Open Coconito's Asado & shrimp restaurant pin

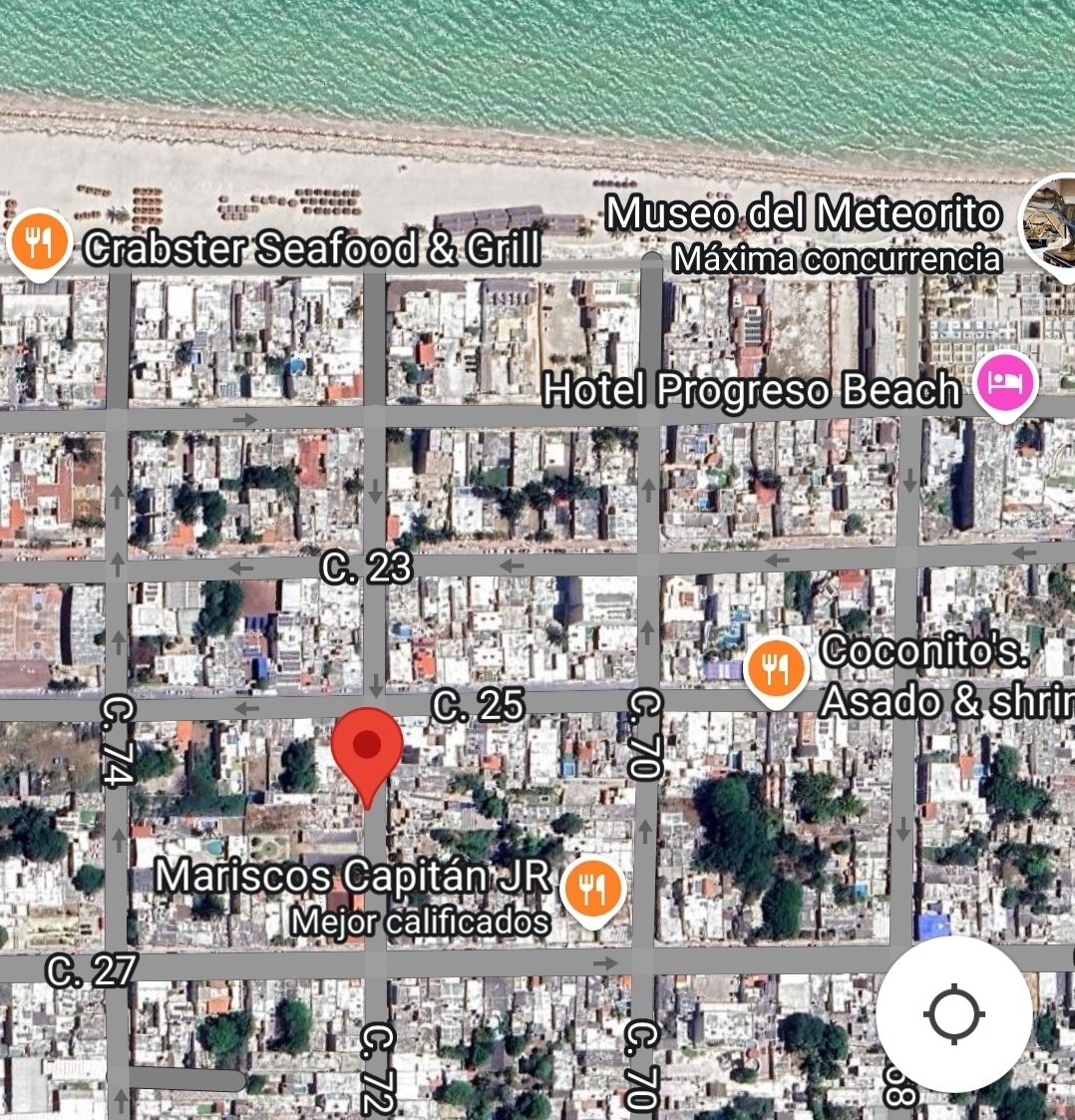click(776, 668)
